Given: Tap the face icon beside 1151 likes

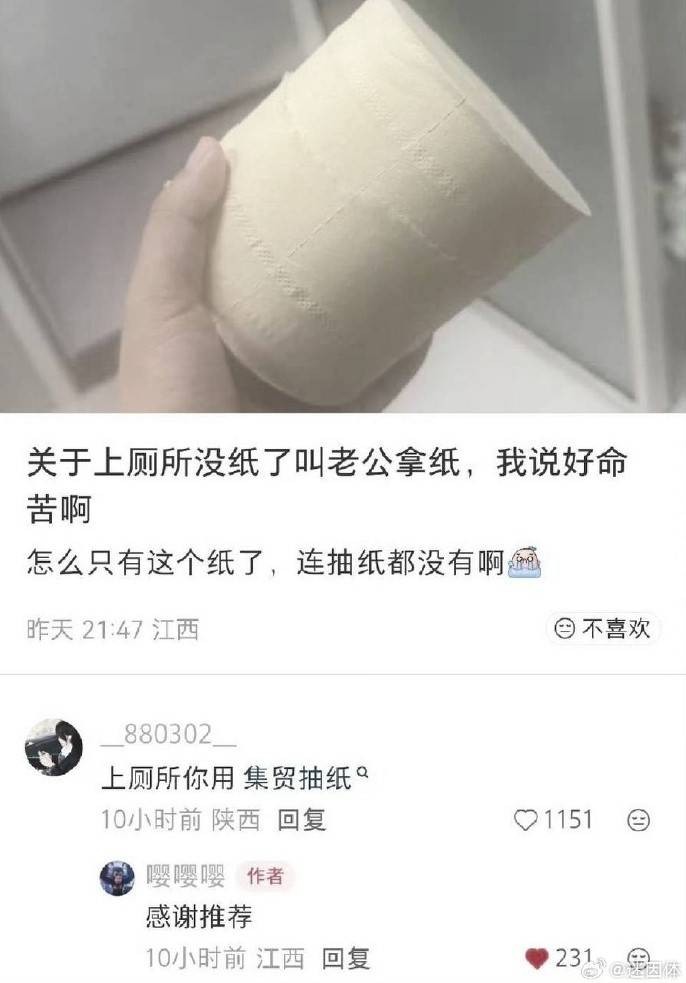Looking at the screenshot, I should point(637,820).
